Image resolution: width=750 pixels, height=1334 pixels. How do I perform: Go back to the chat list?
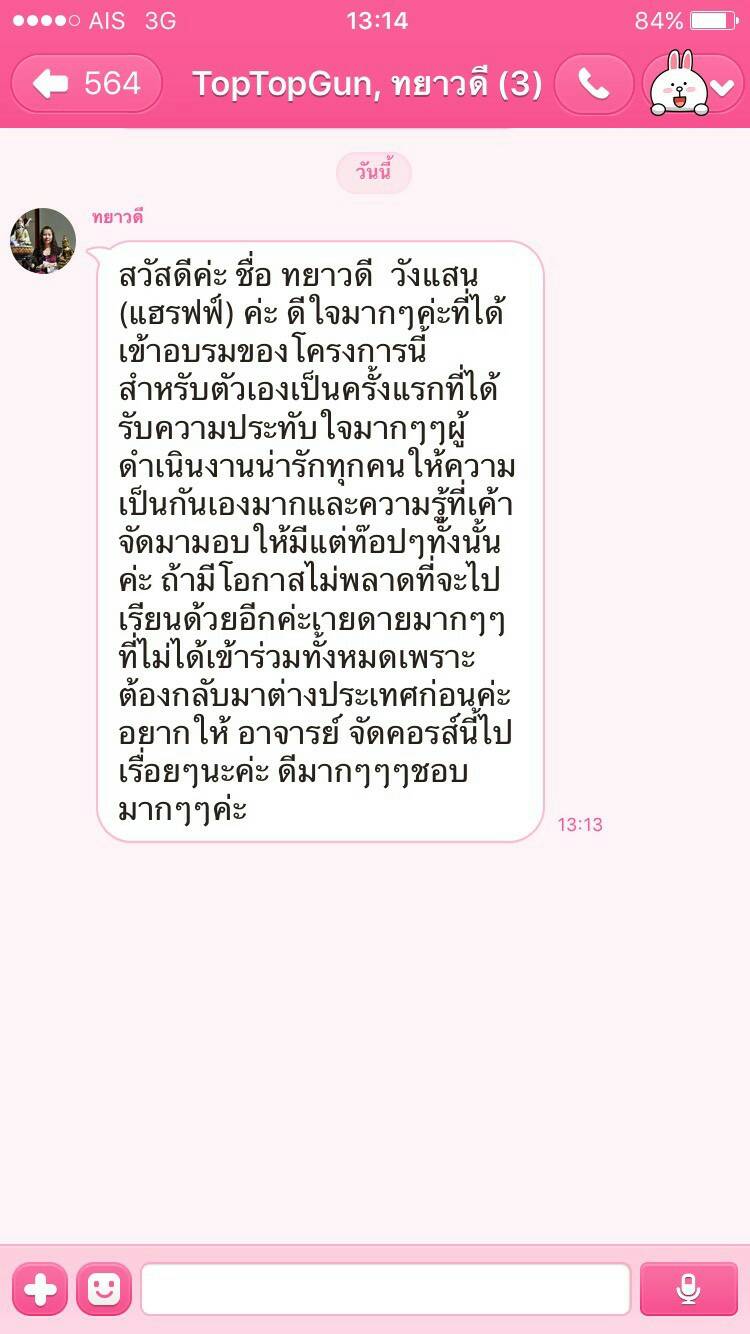tap(86, 84)
